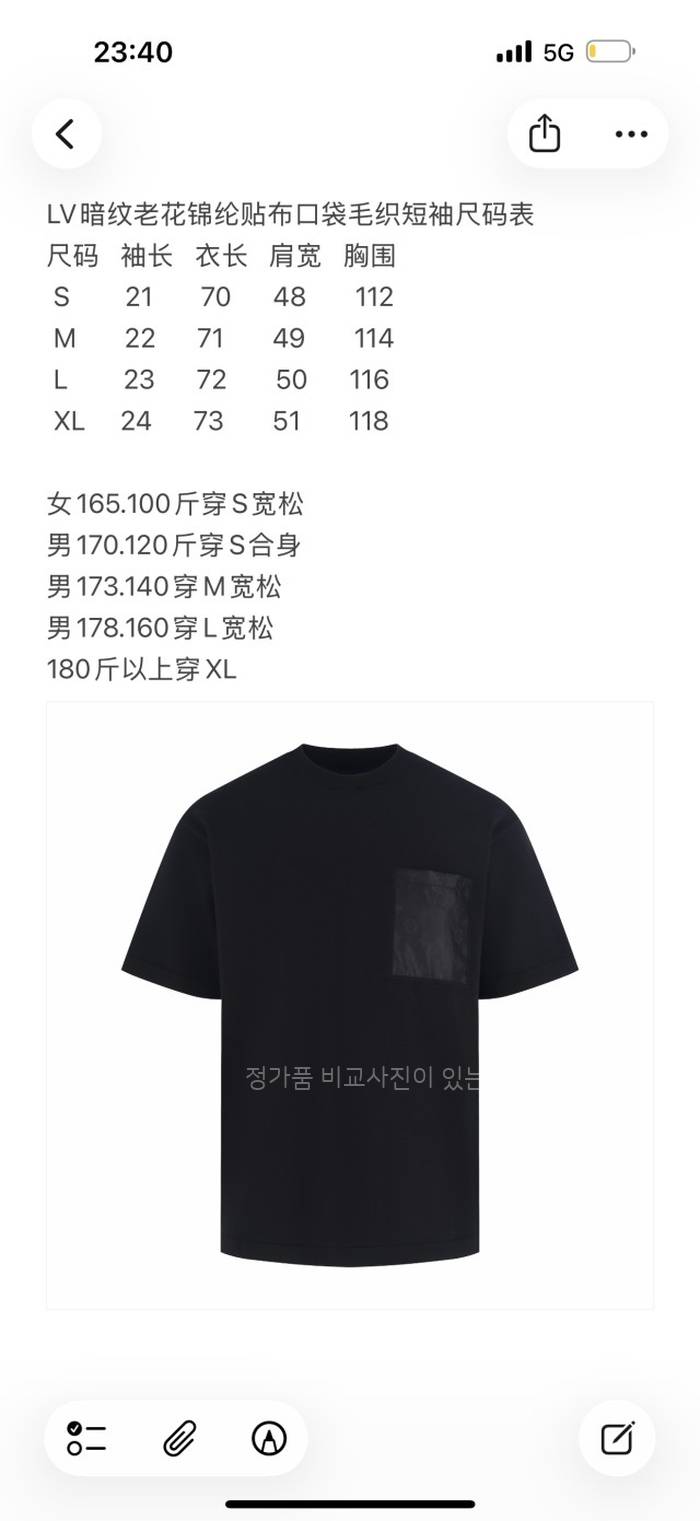Open the black T-shirt image attachment
Image resolution: width=700 pixels, height=1521 pixels.
[x=349, y=1005]
